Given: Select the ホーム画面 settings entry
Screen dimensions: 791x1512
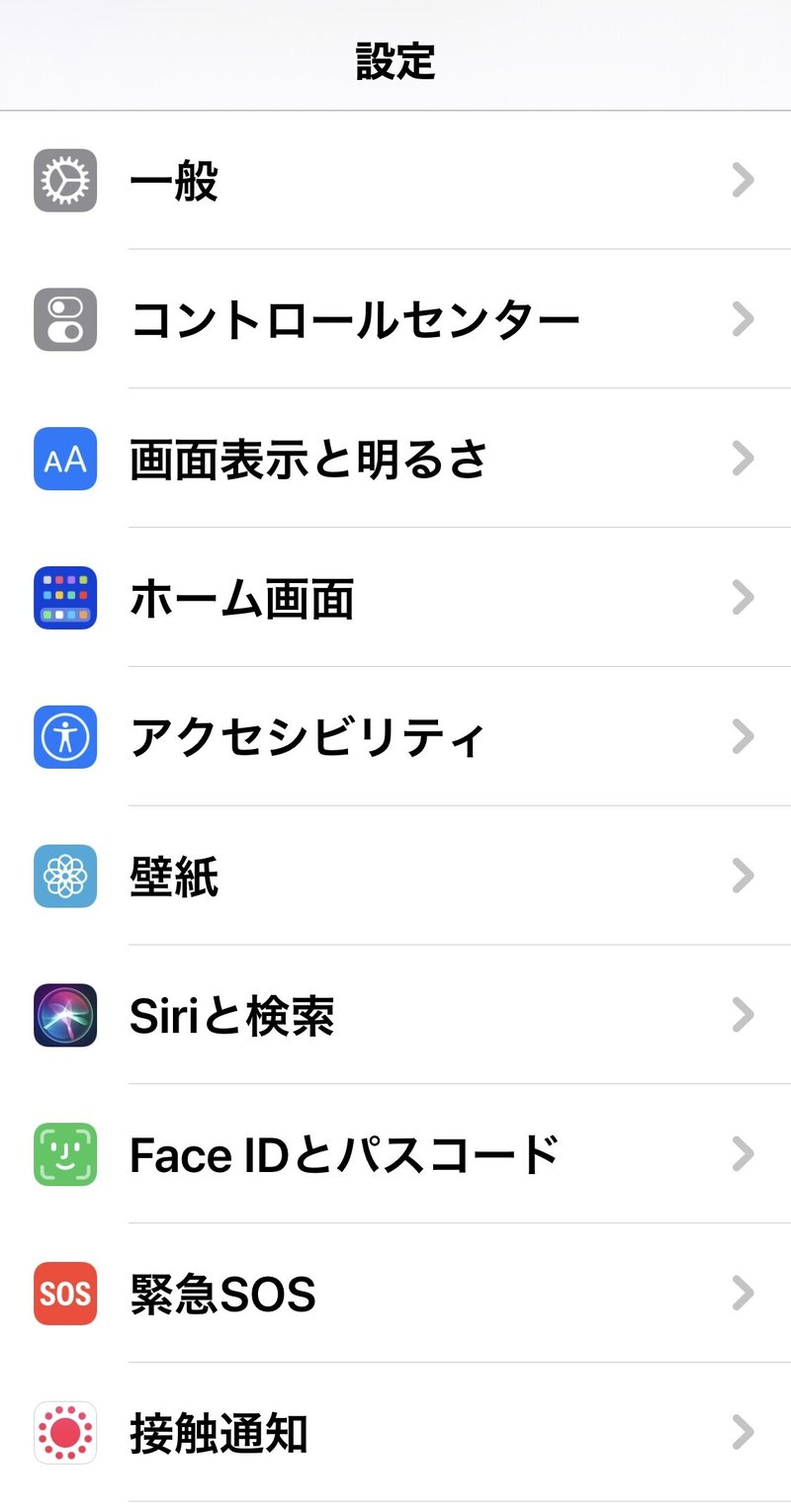Looking at the screenshot, I should (x=395, y=597).
